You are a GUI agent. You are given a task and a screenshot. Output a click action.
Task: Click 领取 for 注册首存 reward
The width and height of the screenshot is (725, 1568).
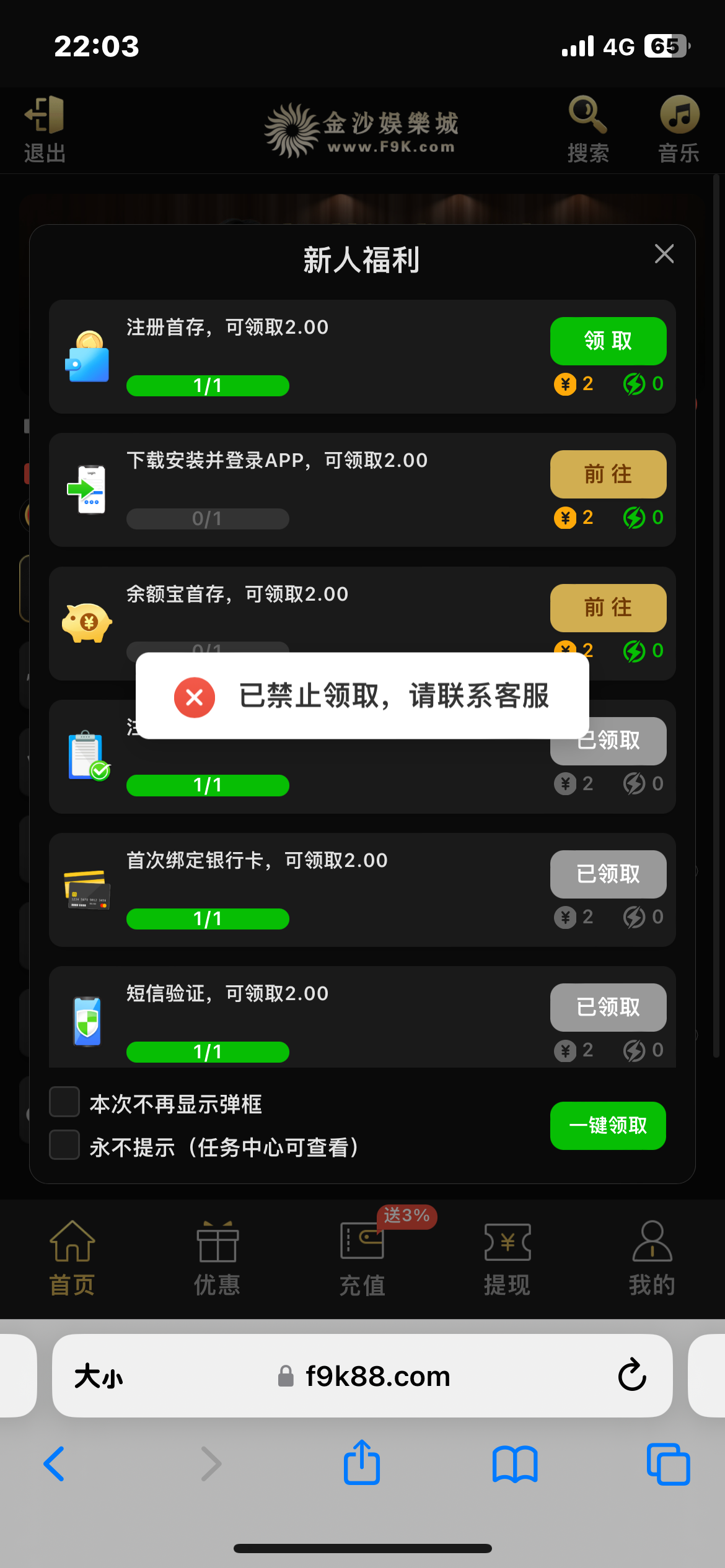tap(607, 341)
